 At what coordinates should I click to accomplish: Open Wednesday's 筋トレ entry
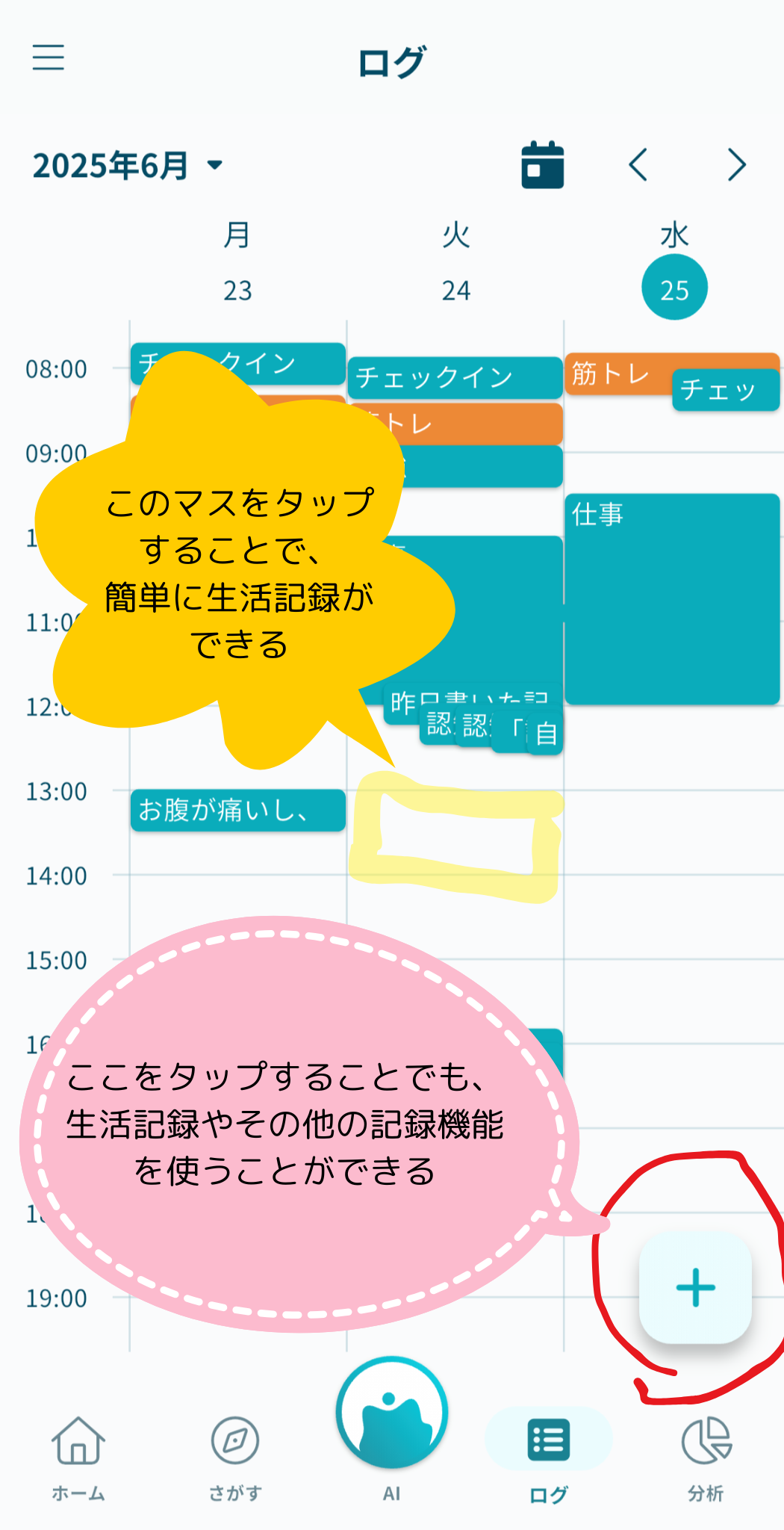pos(612,373)
